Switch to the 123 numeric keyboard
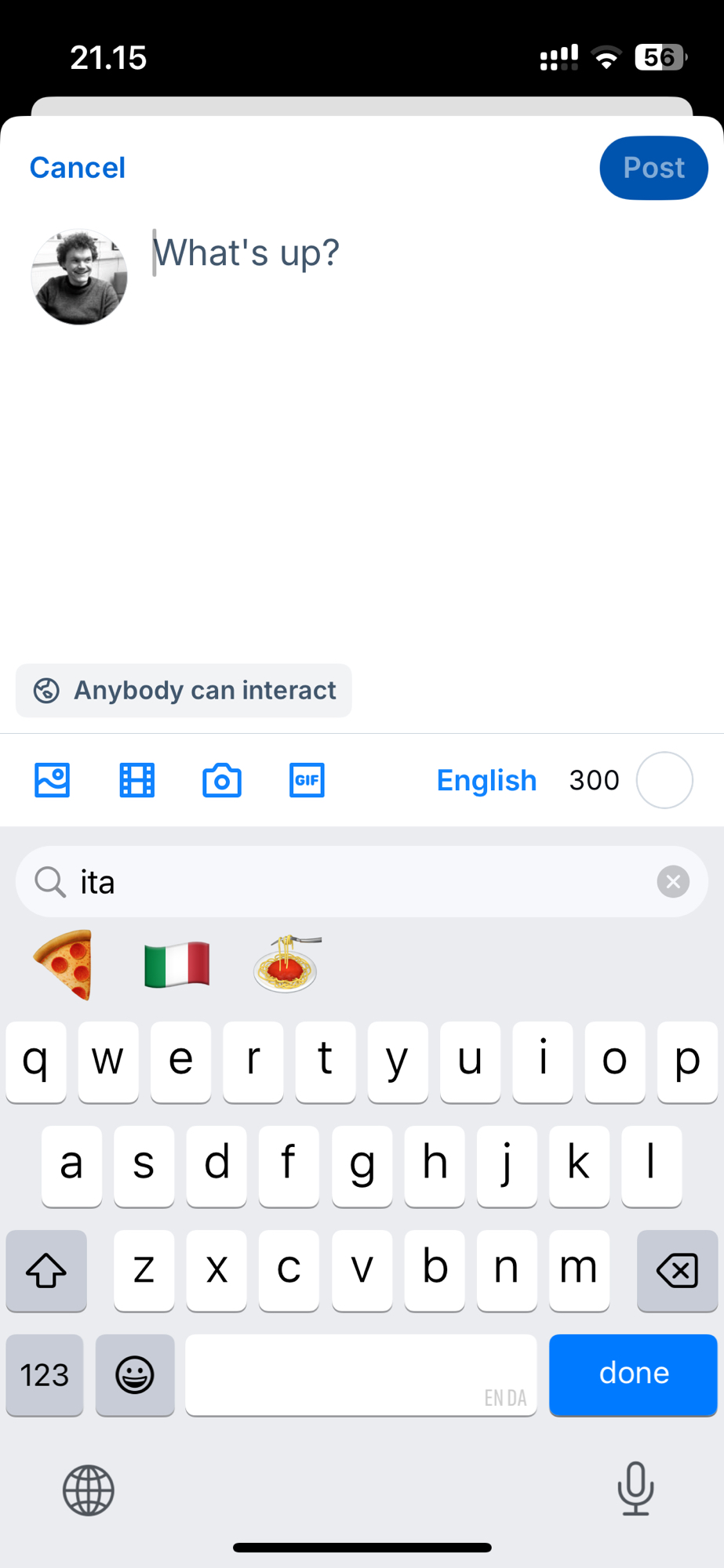 coord(45,1374)
